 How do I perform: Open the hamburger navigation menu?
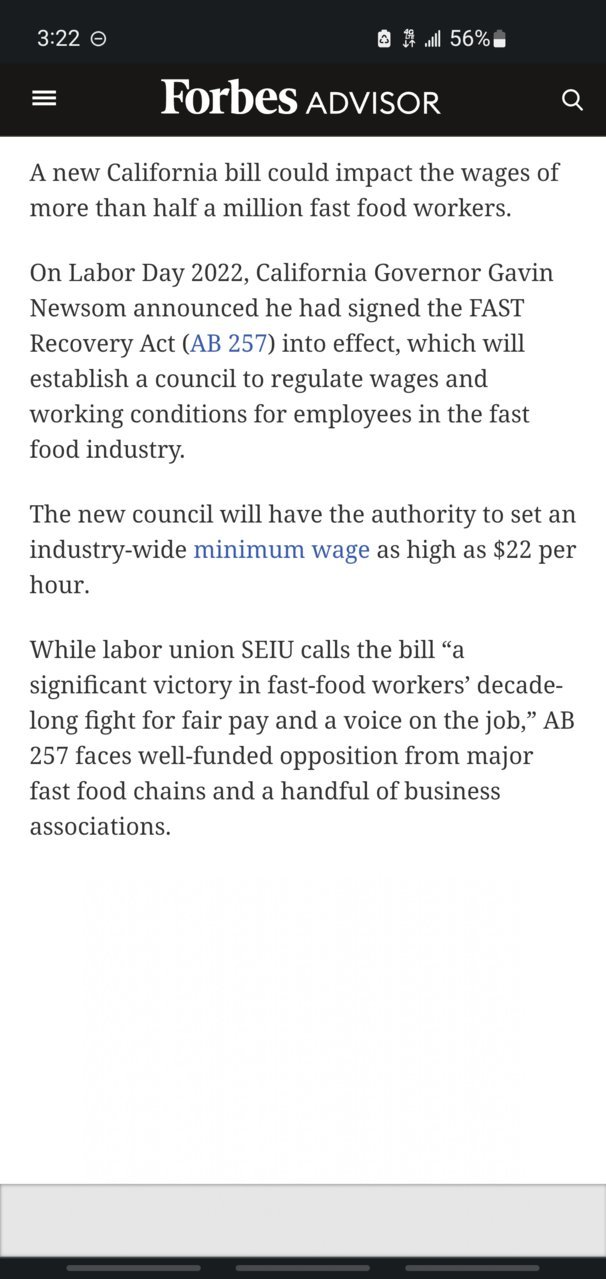pyautogui.click(x=44, y=99)
